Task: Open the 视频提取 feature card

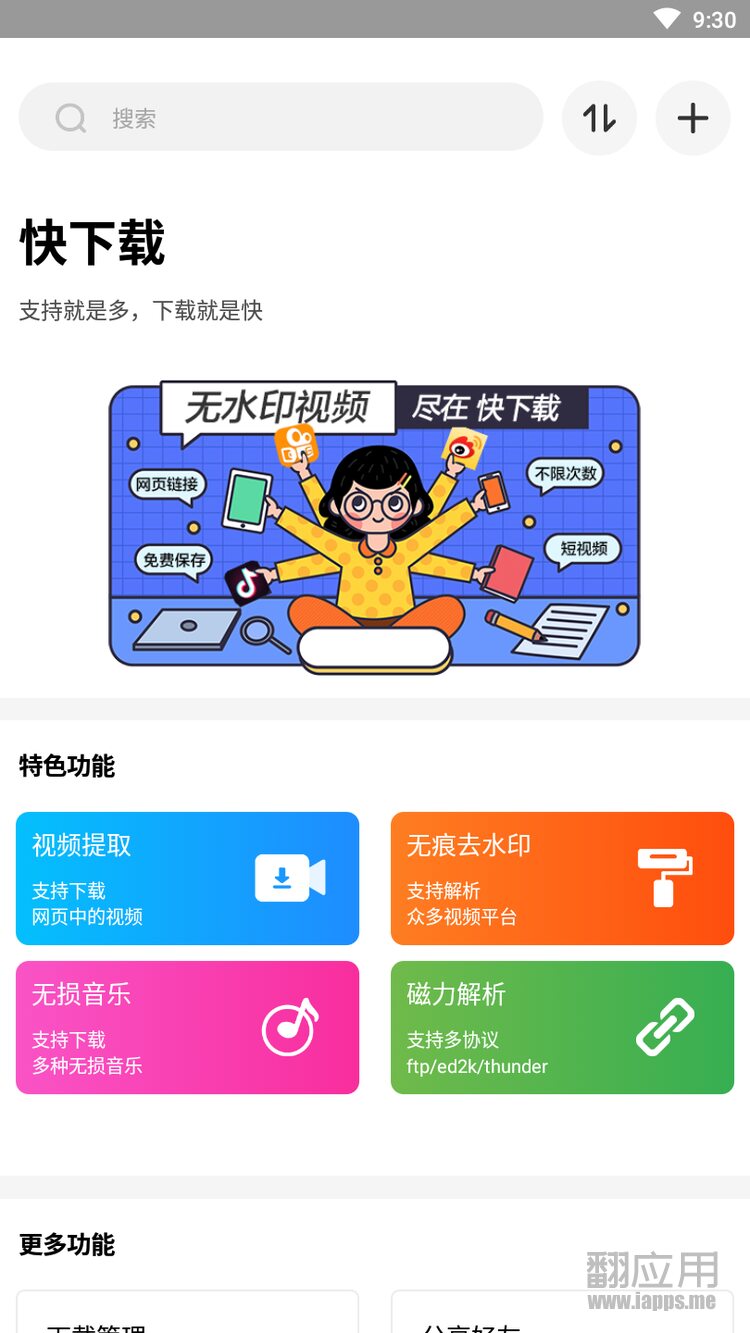Action: point(187,878)
